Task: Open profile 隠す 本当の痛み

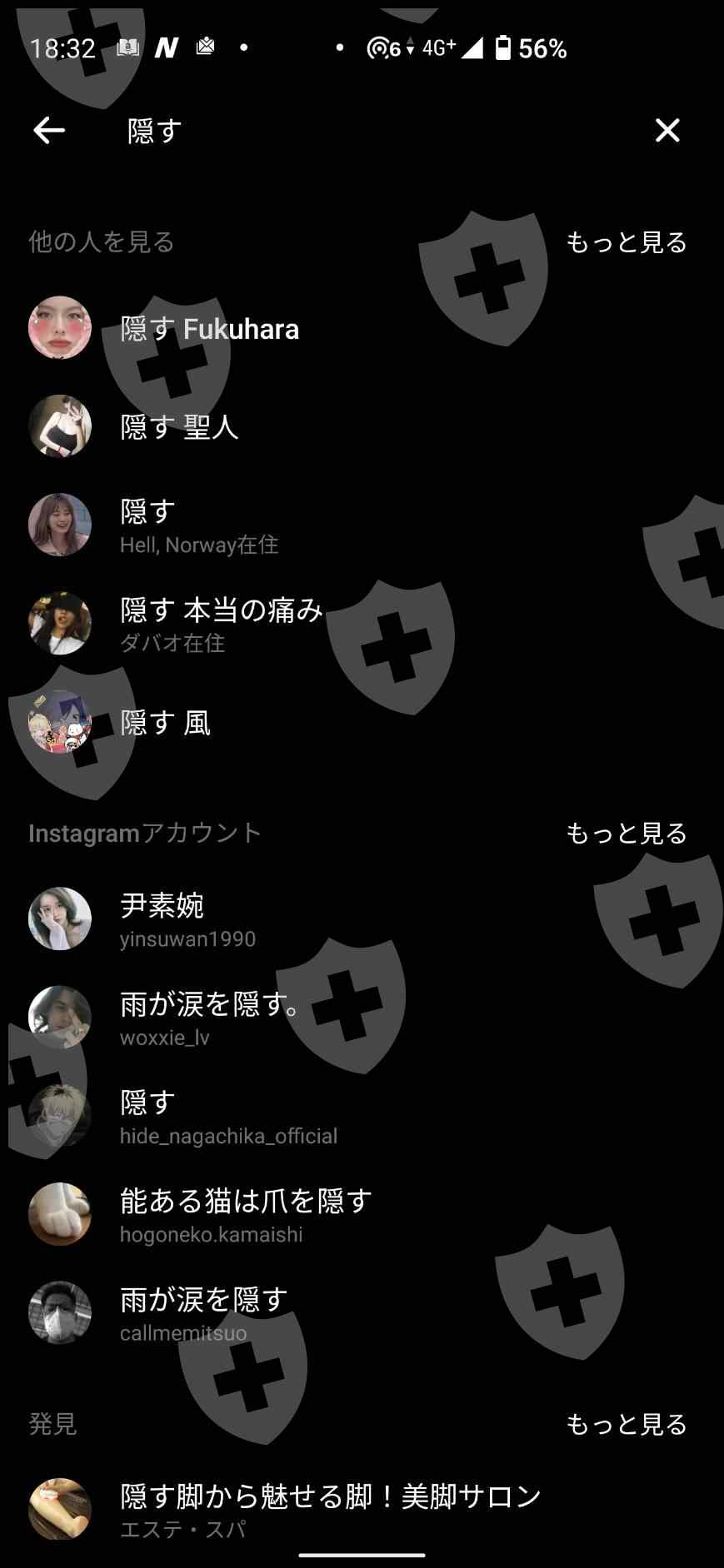Action: 362,623
